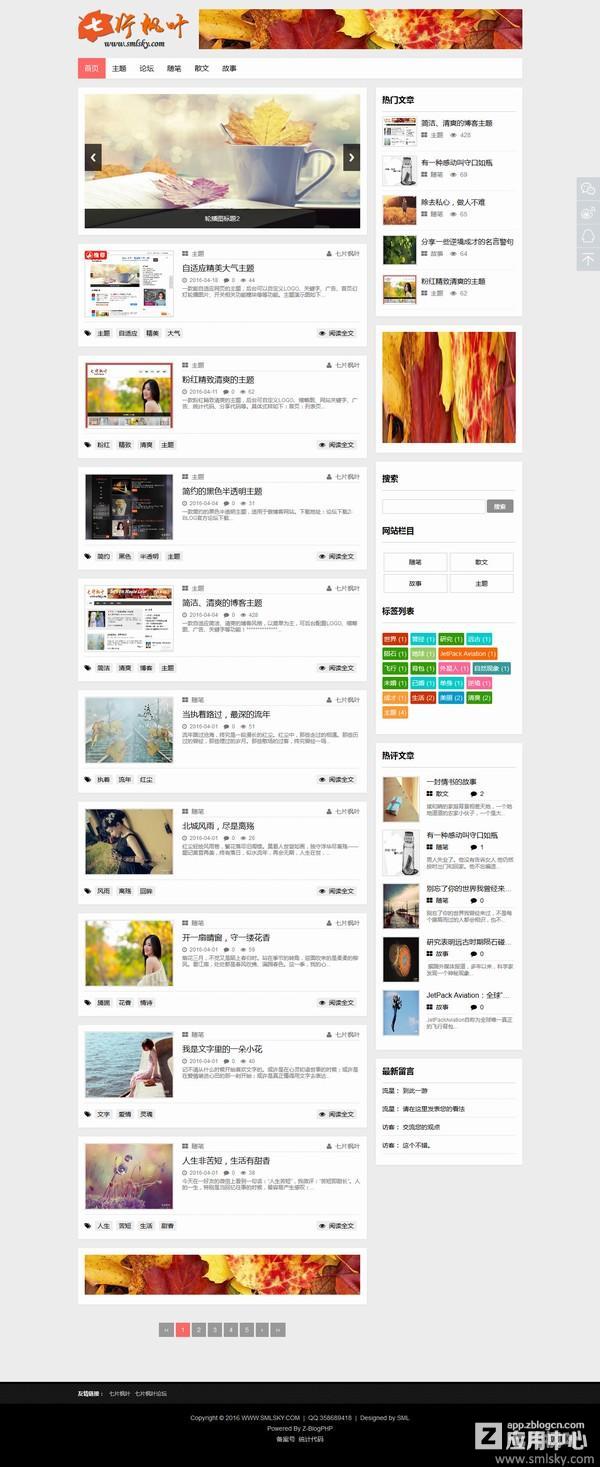Select the JetPack Aviation tag
This screenshot has width=600, height=1467.
468,654
